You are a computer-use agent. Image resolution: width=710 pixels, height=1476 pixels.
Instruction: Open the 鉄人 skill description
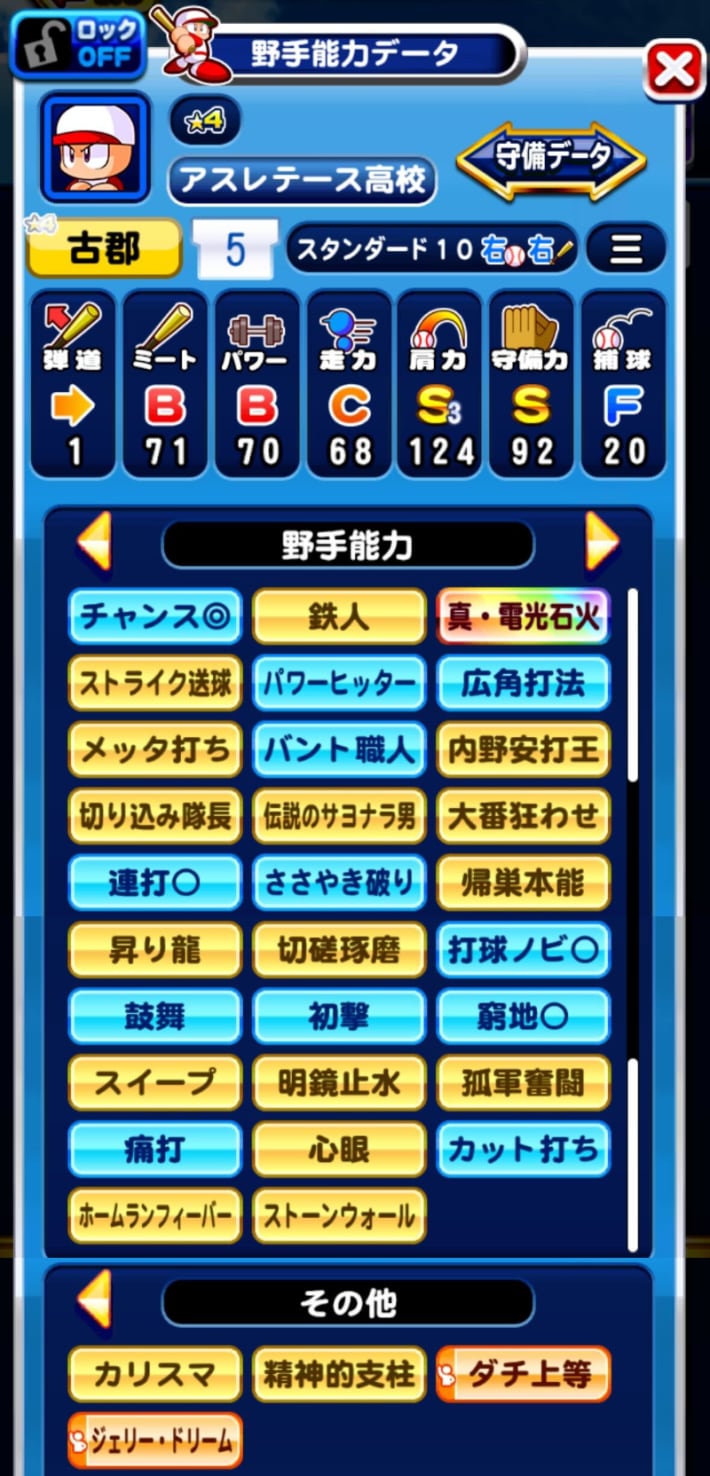(339, 617)
